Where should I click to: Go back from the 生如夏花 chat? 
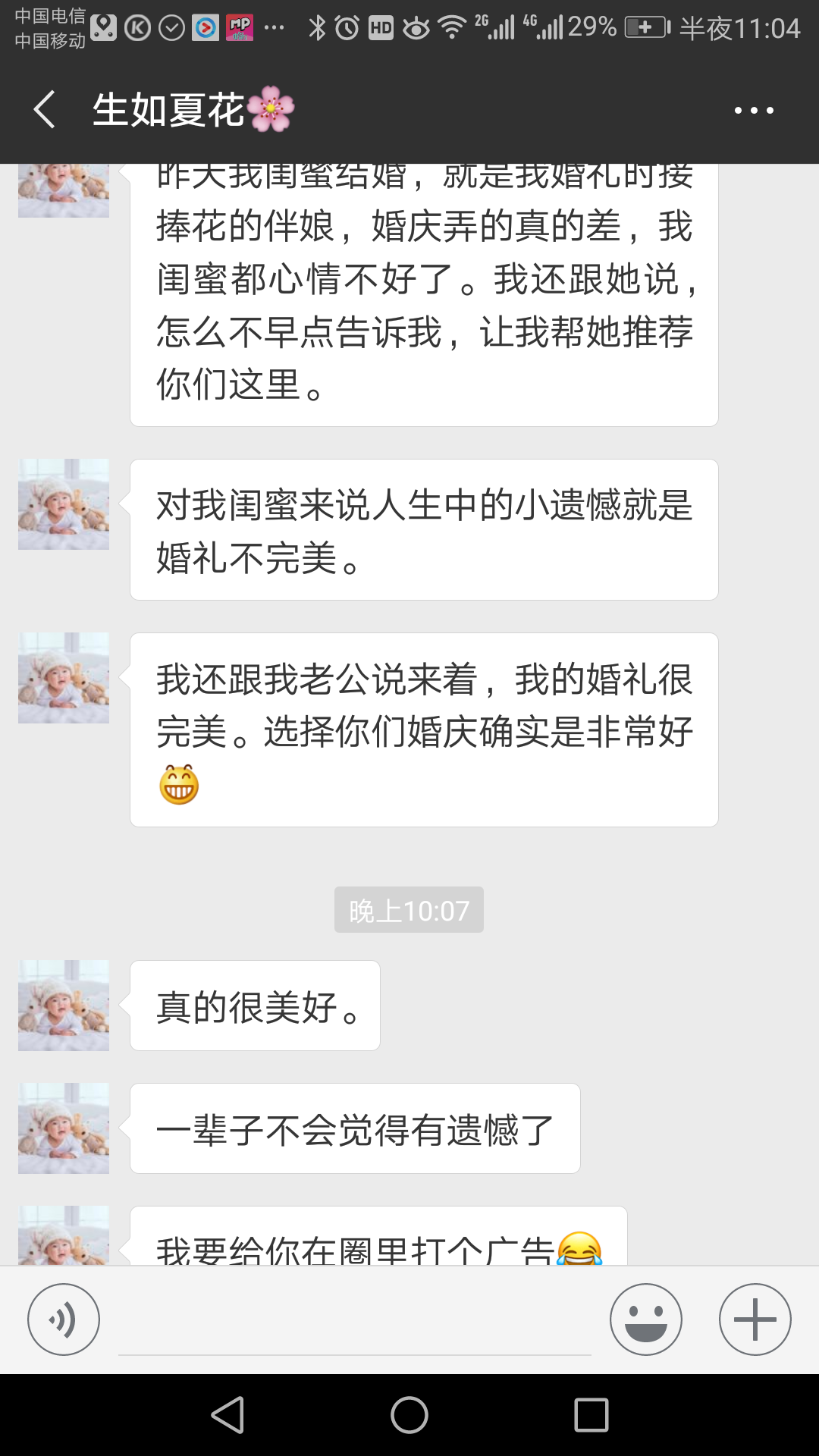click(44, 109)
